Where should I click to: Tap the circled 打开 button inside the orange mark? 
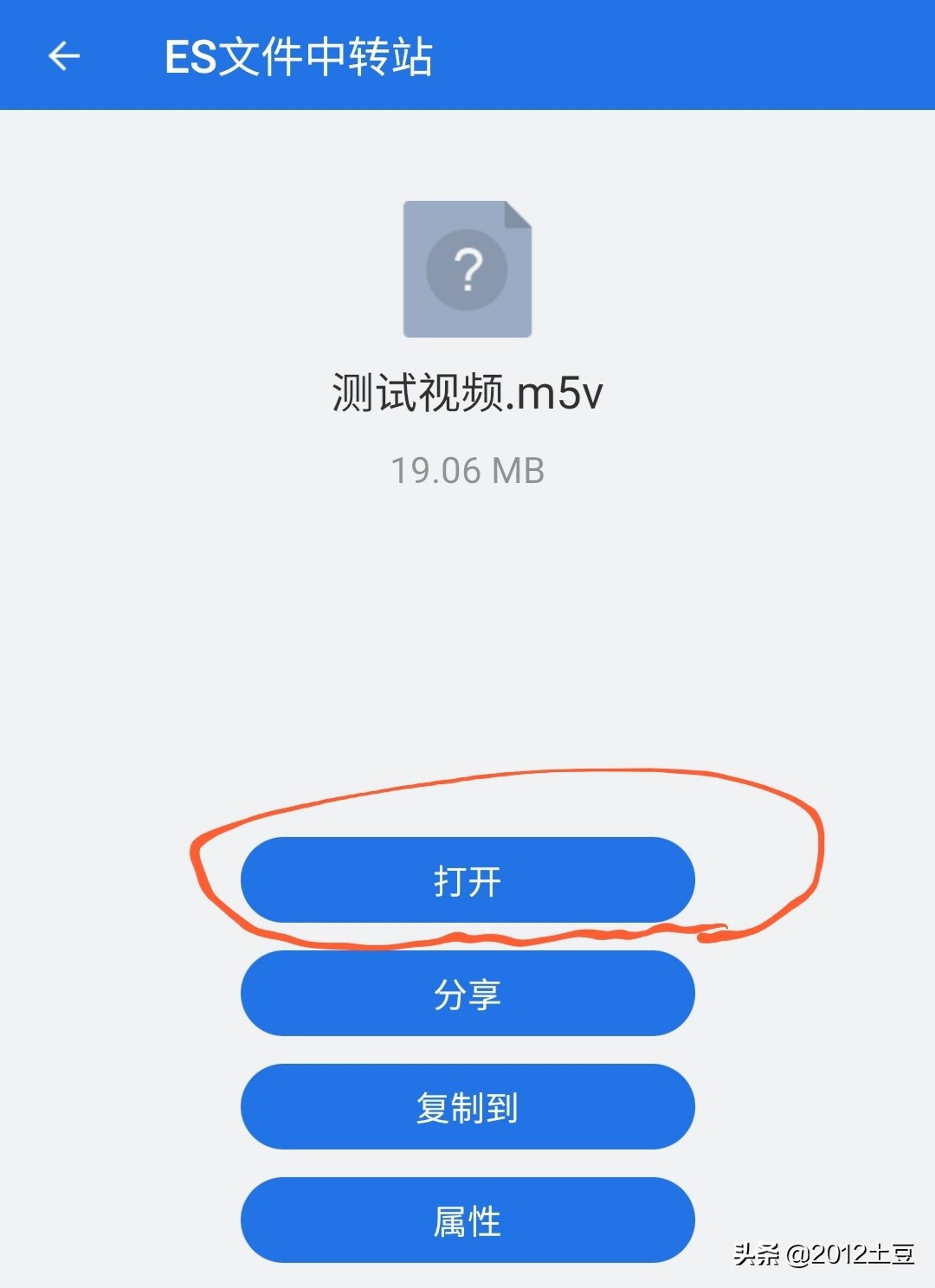[467, 879]
